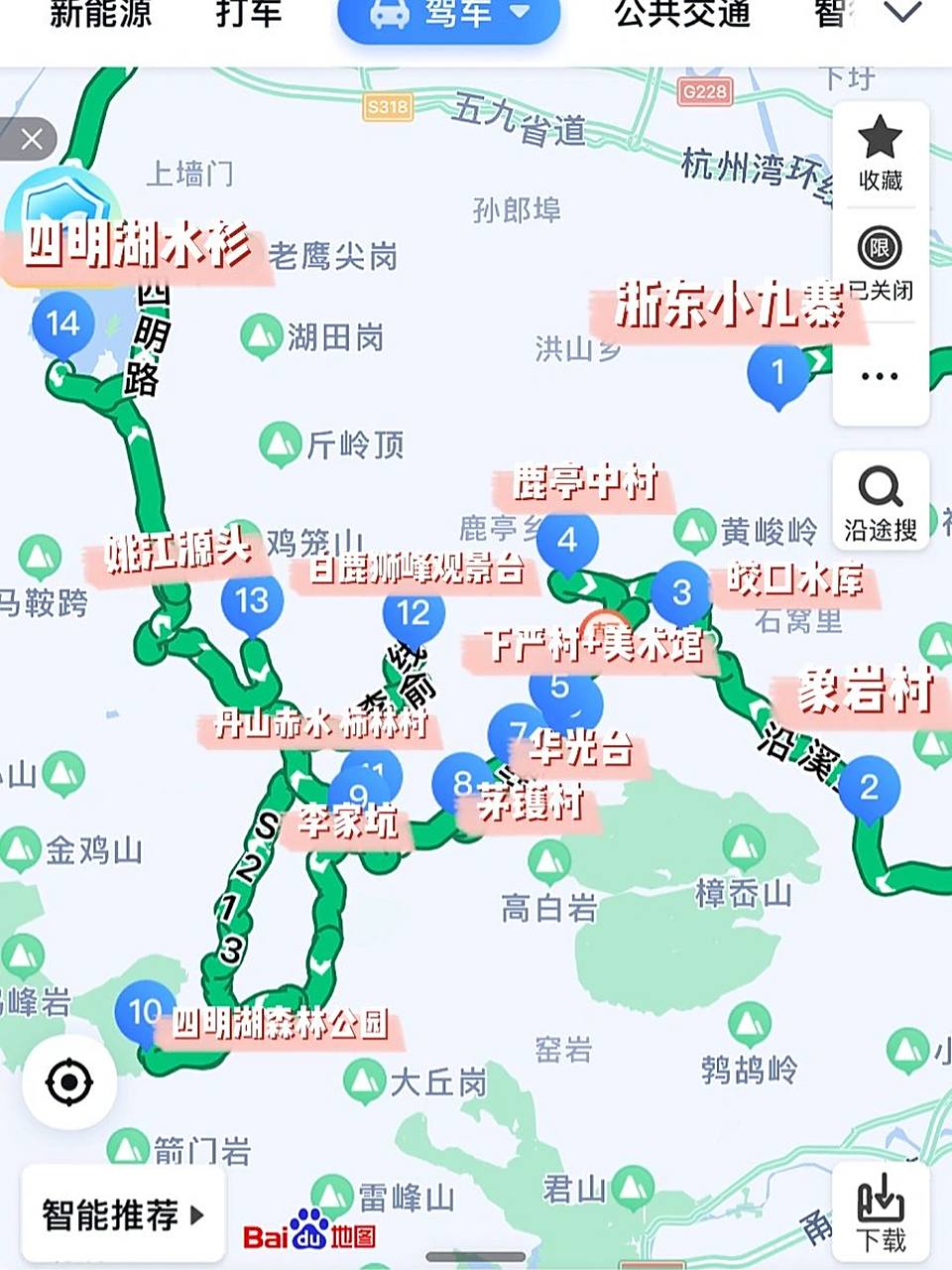Click the 沿途搜 magnifier search icon
The image size is (952, 1270).
881,485
